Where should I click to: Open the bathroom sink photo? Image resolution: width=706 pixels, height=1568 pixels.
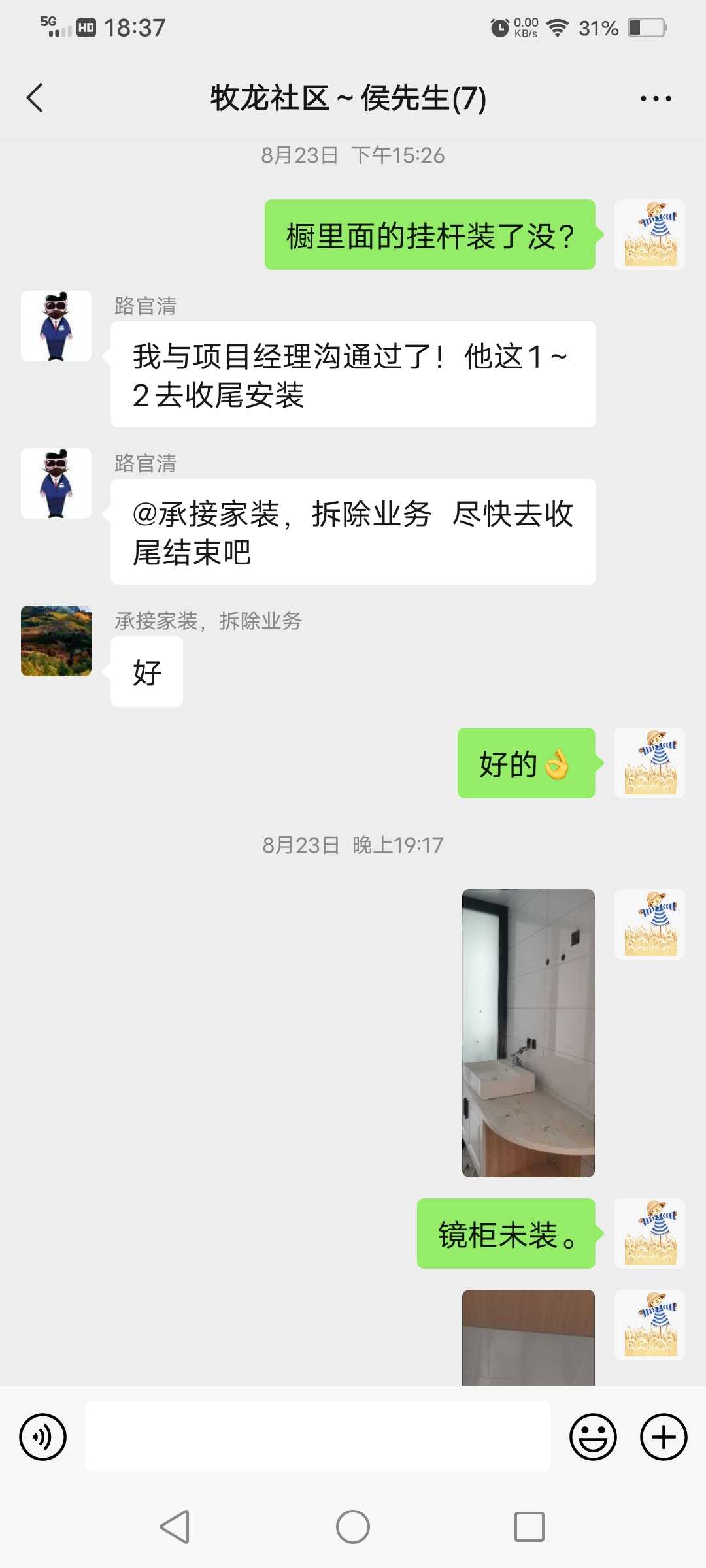tap(528, 1032)
